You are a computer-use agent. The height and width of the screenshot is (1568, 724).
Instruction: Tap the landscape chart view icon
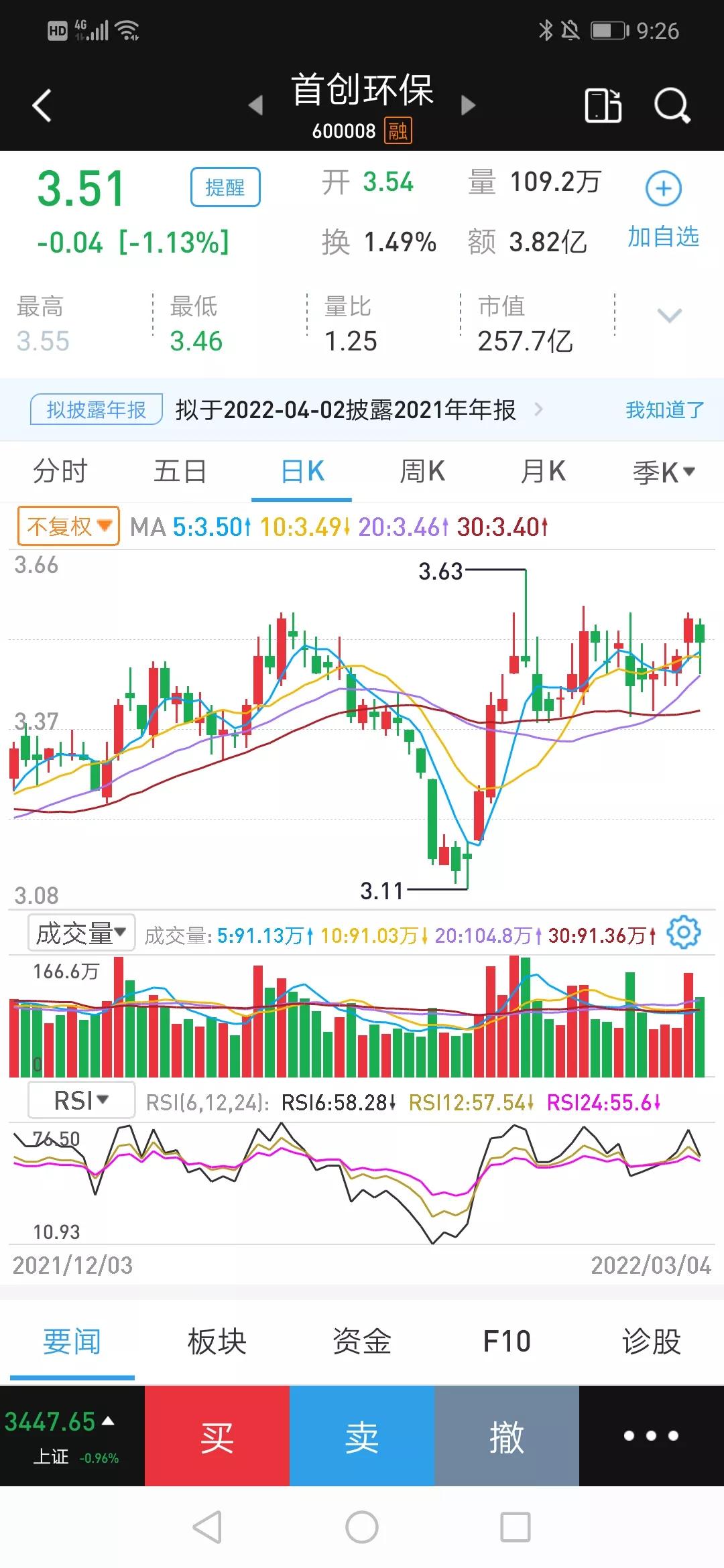tap(602, 105)
